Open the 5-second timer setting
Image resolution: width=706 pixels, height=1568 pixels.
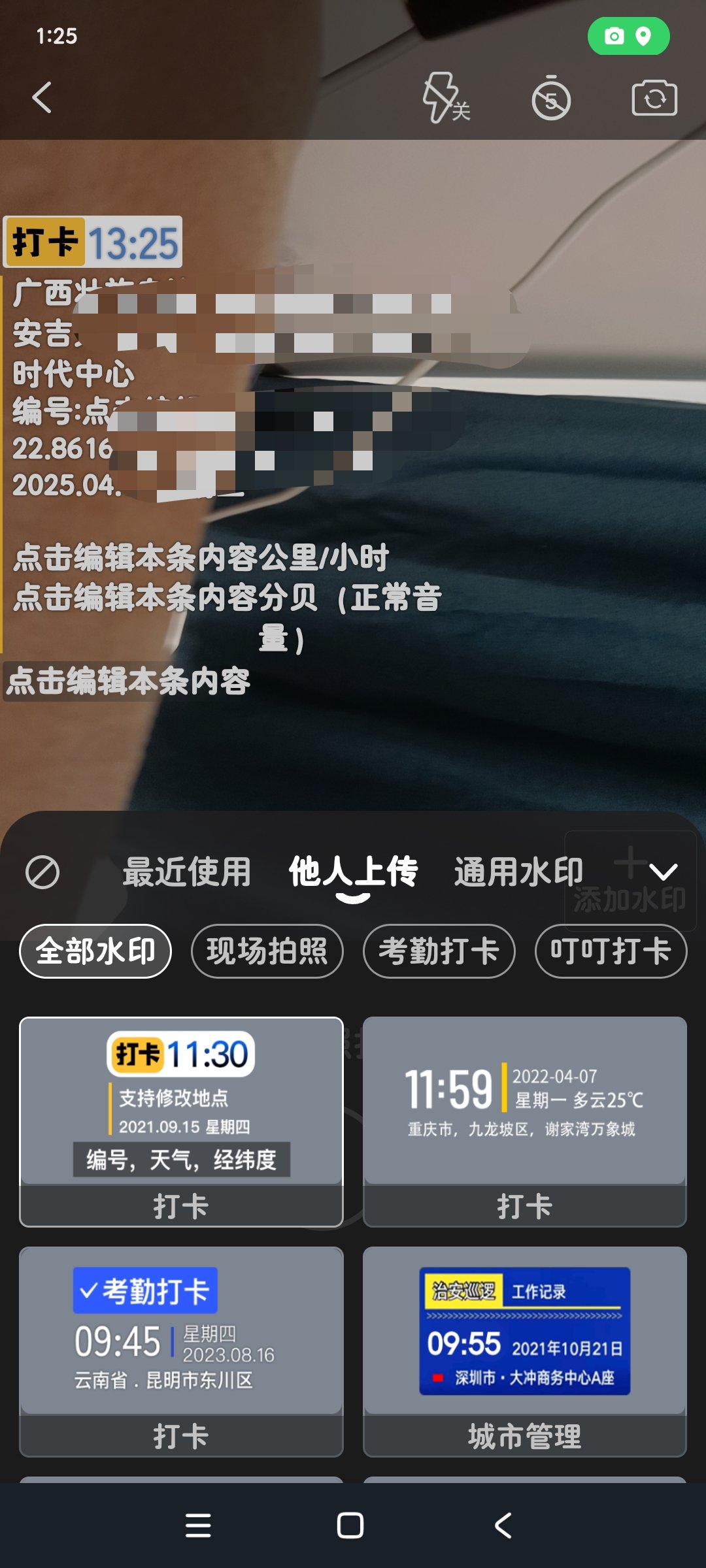point(550,99)
